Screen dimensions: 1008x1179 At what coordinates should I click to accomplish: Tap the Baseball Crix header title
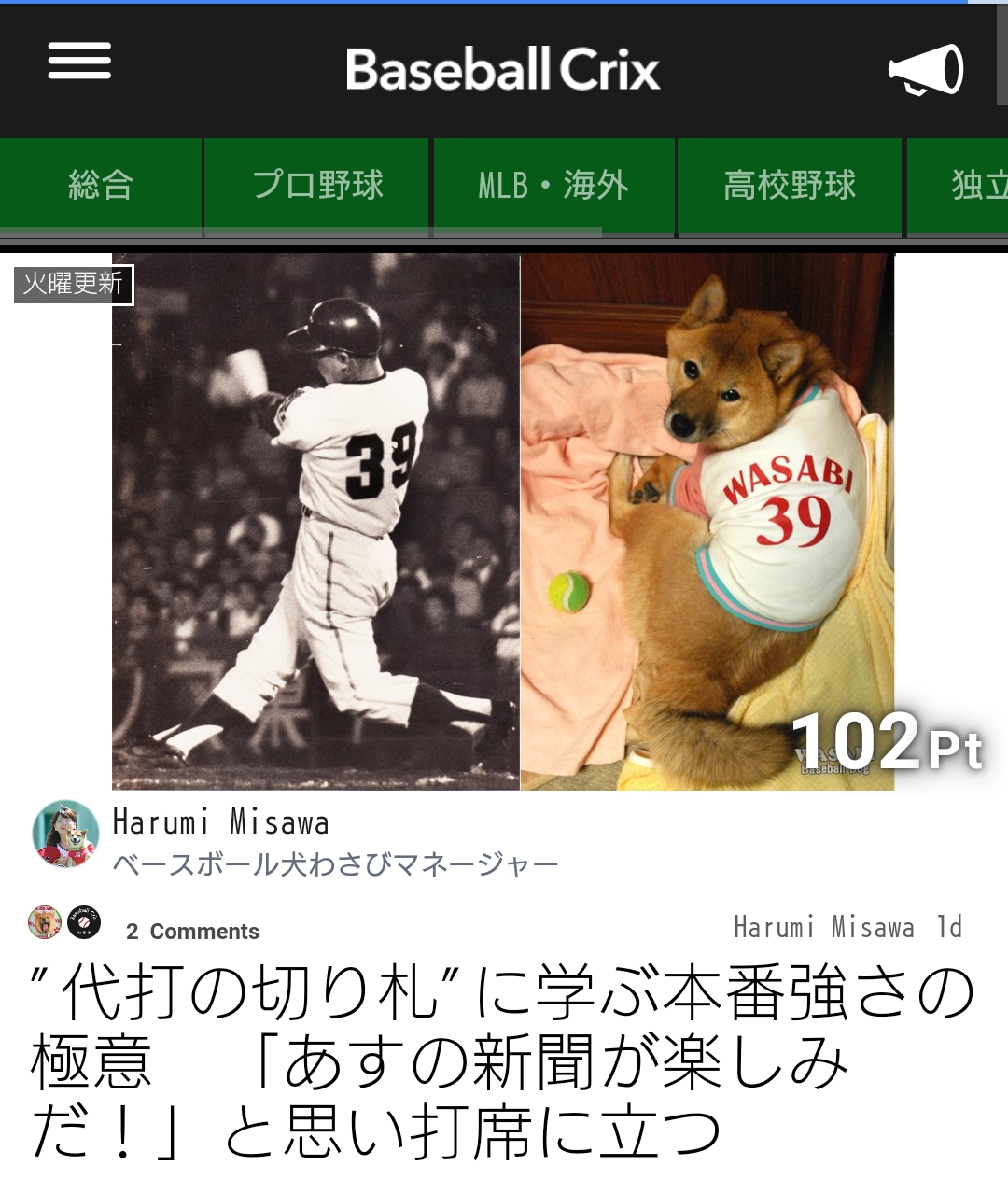pos(503,69)
